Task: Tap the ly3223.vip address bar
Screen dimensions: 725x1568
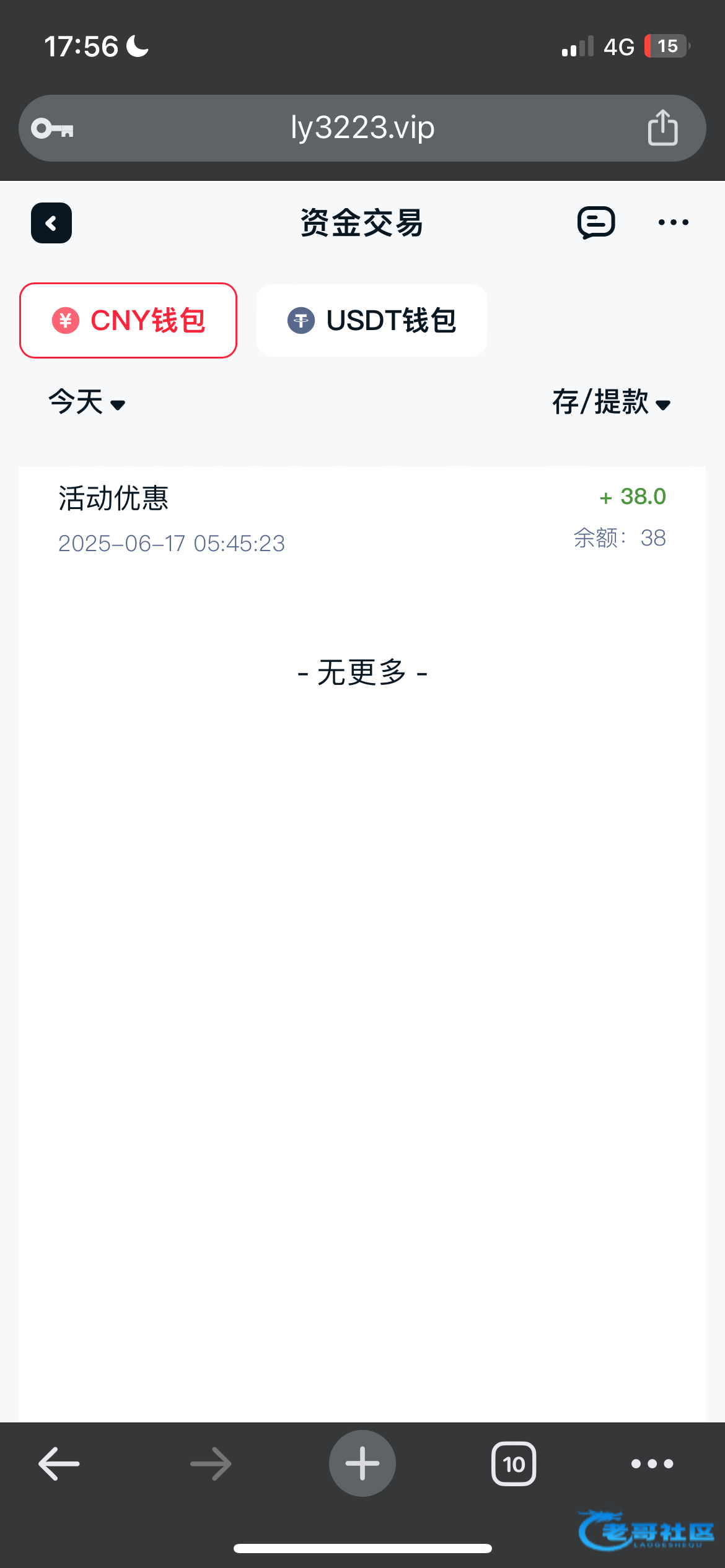Action: coord(362,128)
